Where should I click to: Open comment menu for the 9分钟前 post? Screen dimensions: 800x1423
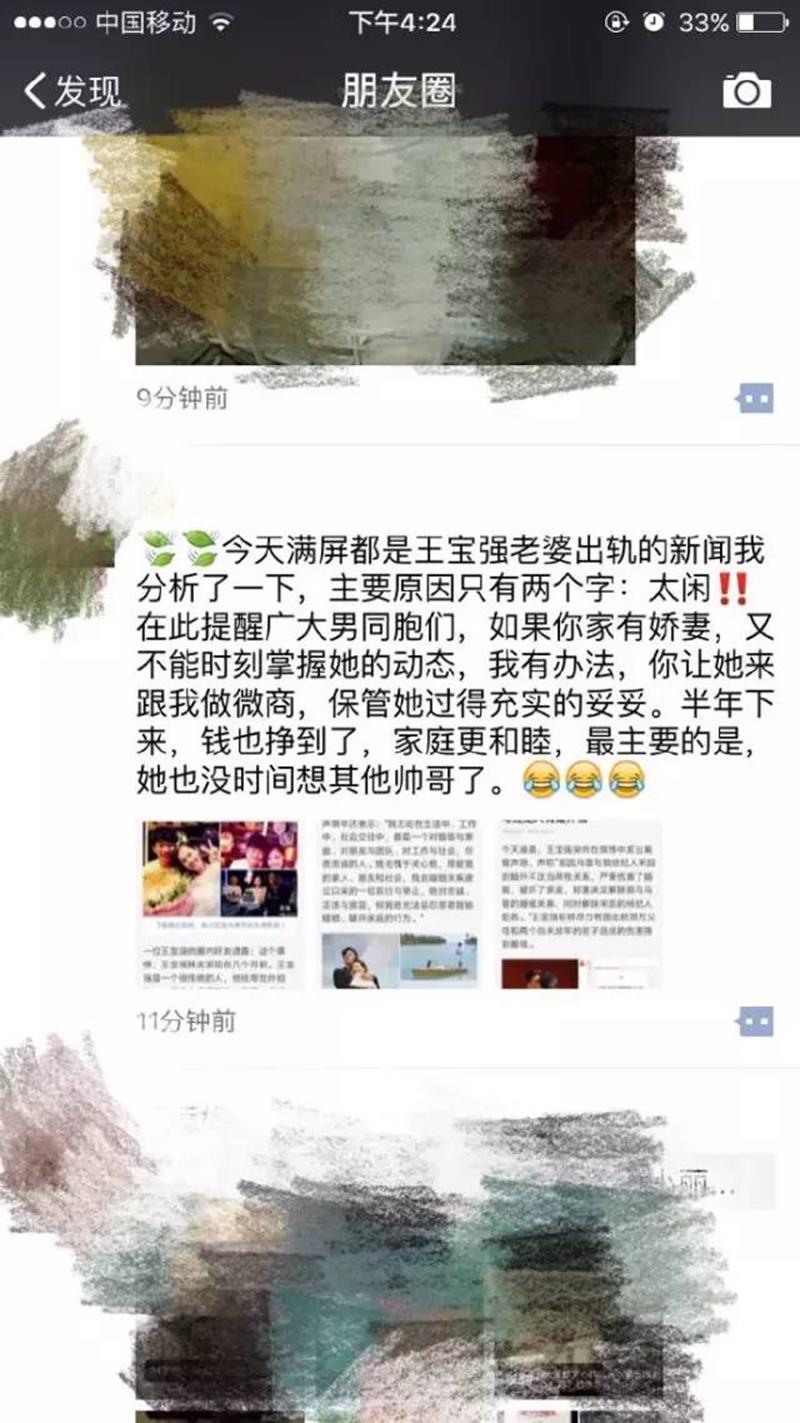[x=755, y=399]
